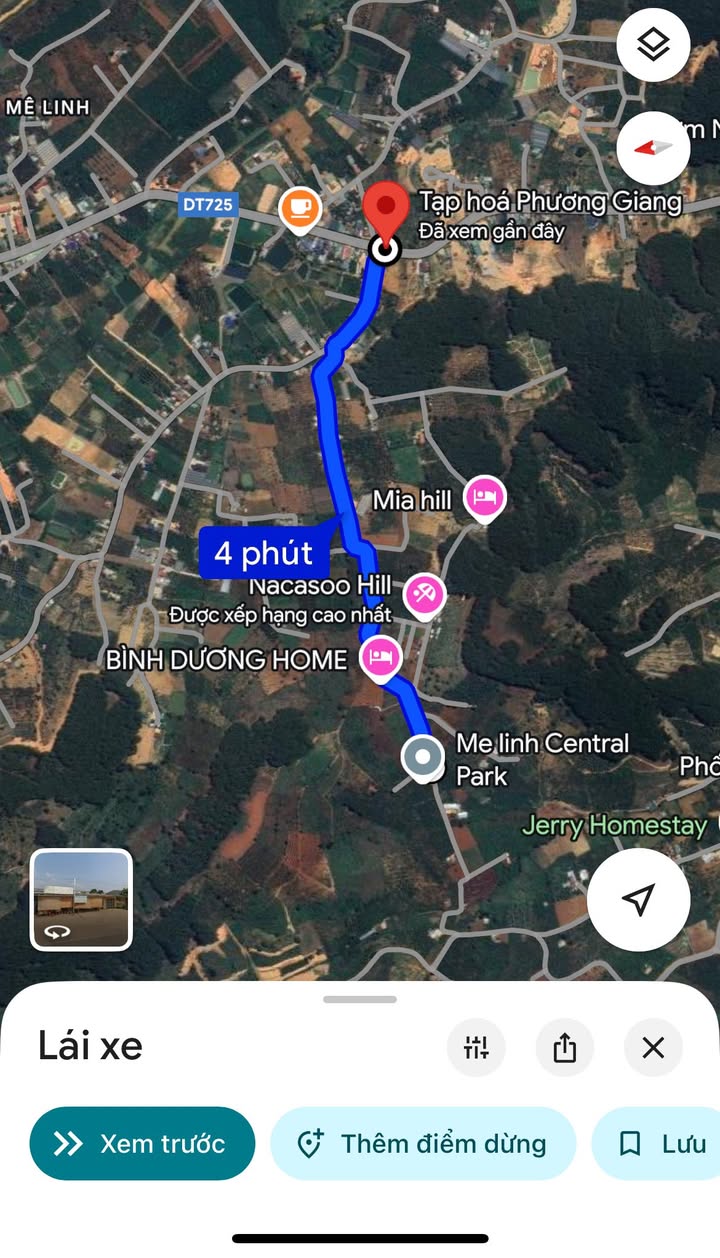Add a stop with Thêm điểm dừng

point(423,1143)
